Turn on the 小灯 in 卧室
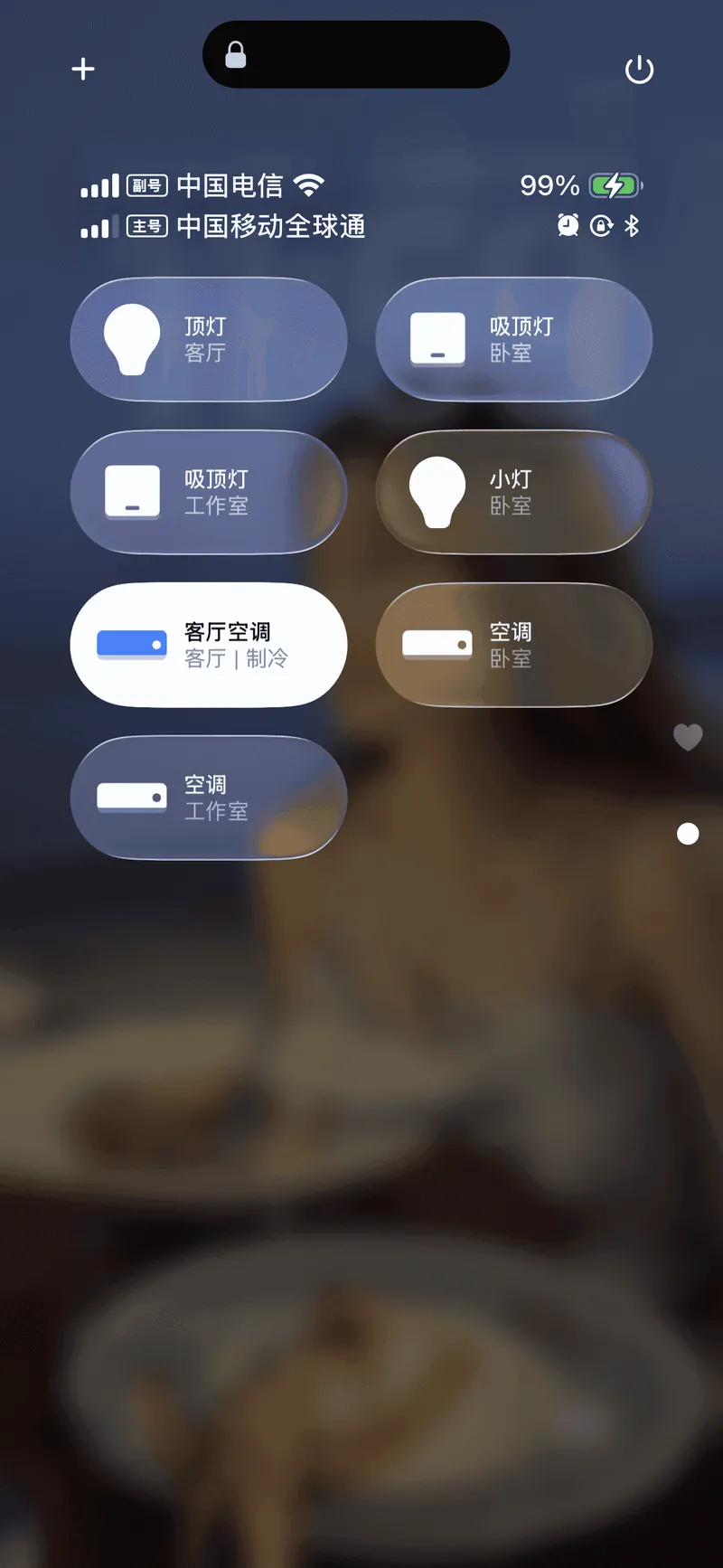This screenshot has height=1568, width=723. [513, 492]
